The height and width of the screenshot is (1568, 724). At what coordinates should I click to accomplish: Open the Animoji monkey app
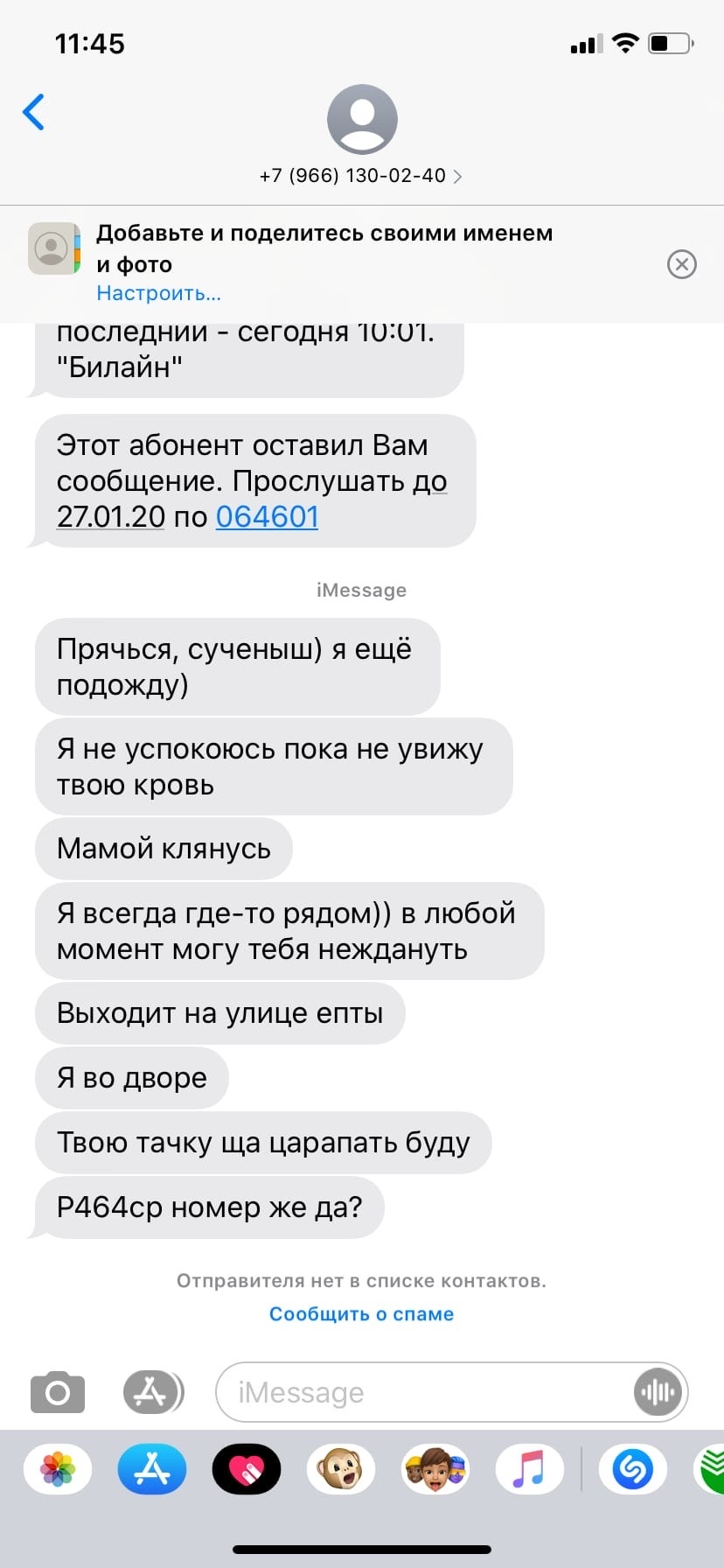click(x=341, y=1469)
